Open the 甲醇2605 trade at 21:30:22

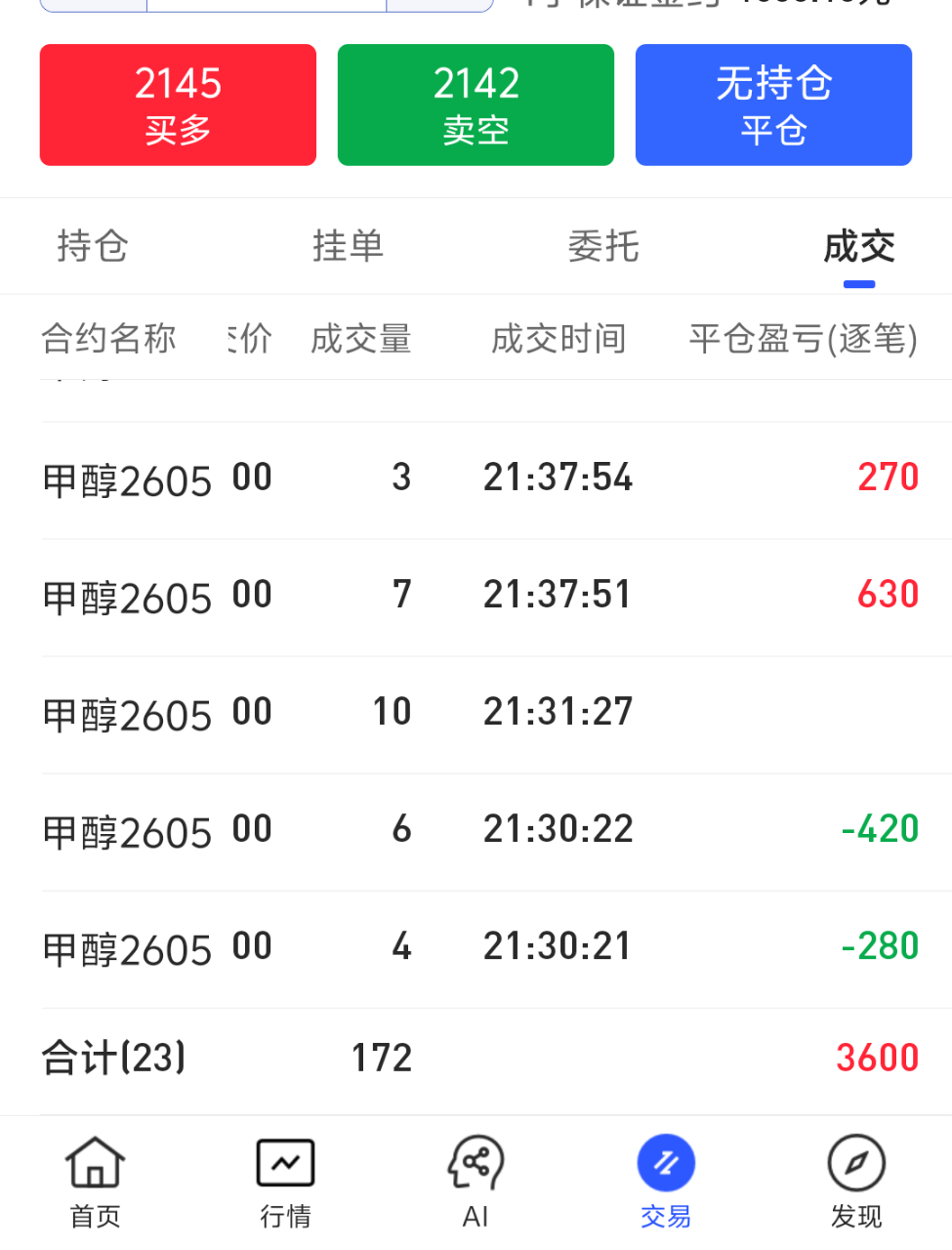click(478, 831)
